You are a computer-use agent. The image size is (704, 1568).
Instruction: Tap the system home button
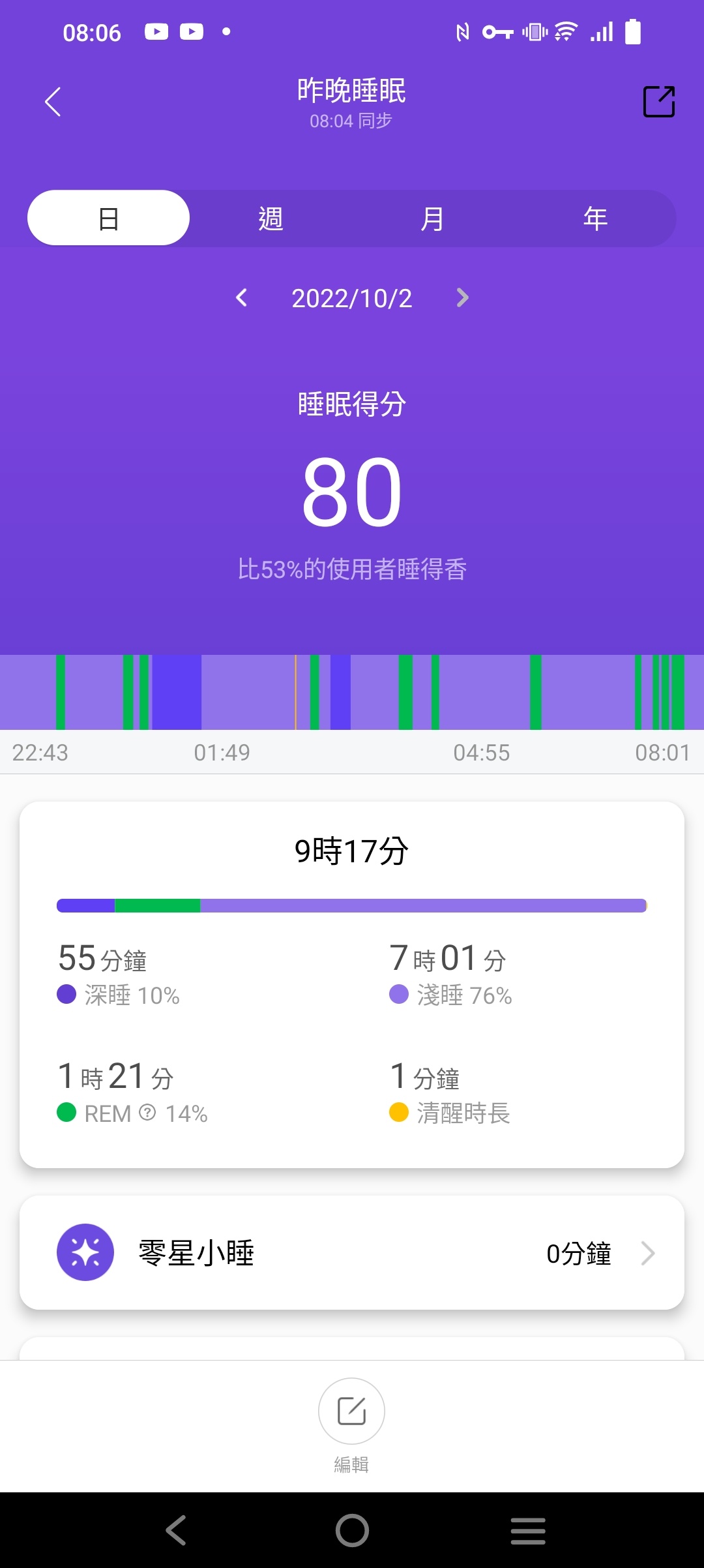coord(352,1530)
